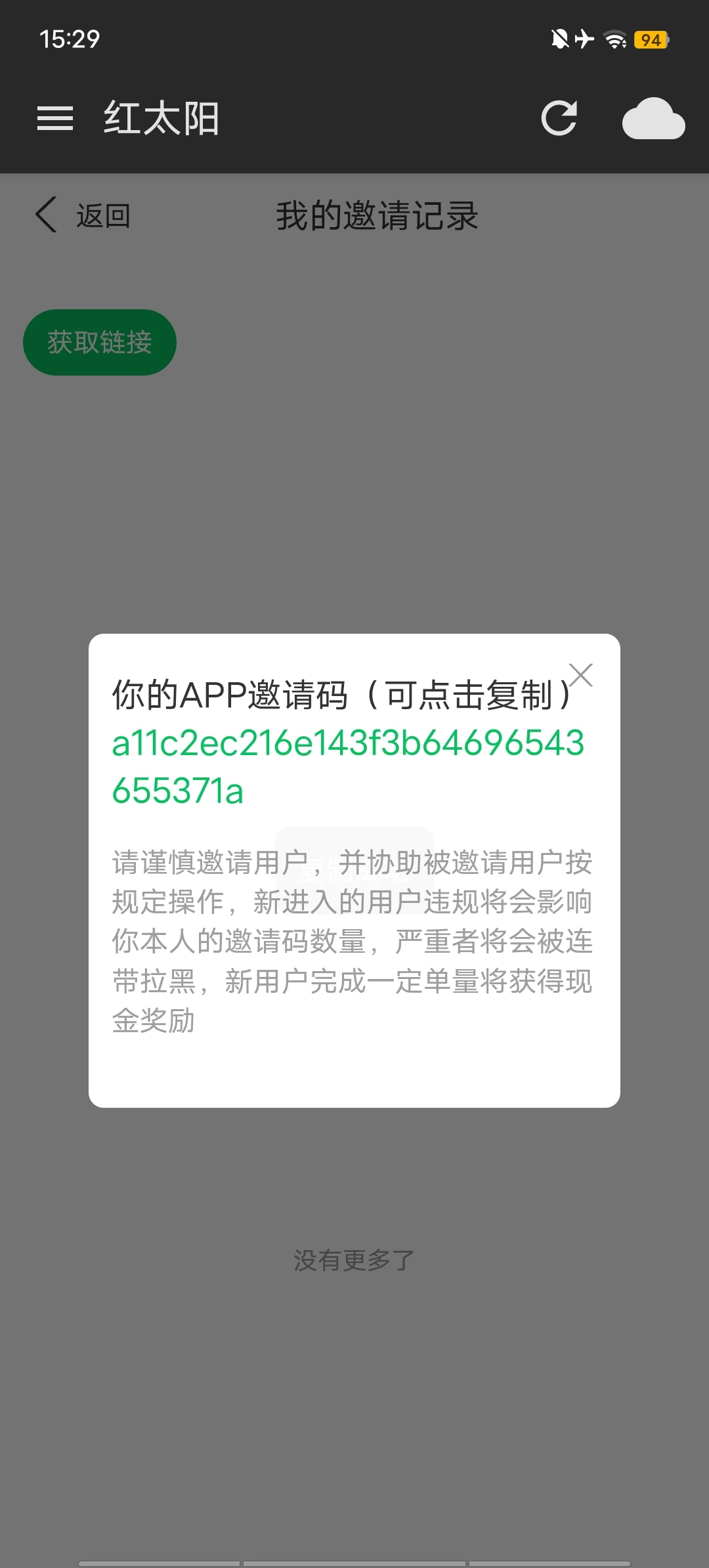Refresh the page with the reload icon
Image resolution: width=709 pixels, height=1568 pixels.
pyautogui.click(x=559, y=119)
